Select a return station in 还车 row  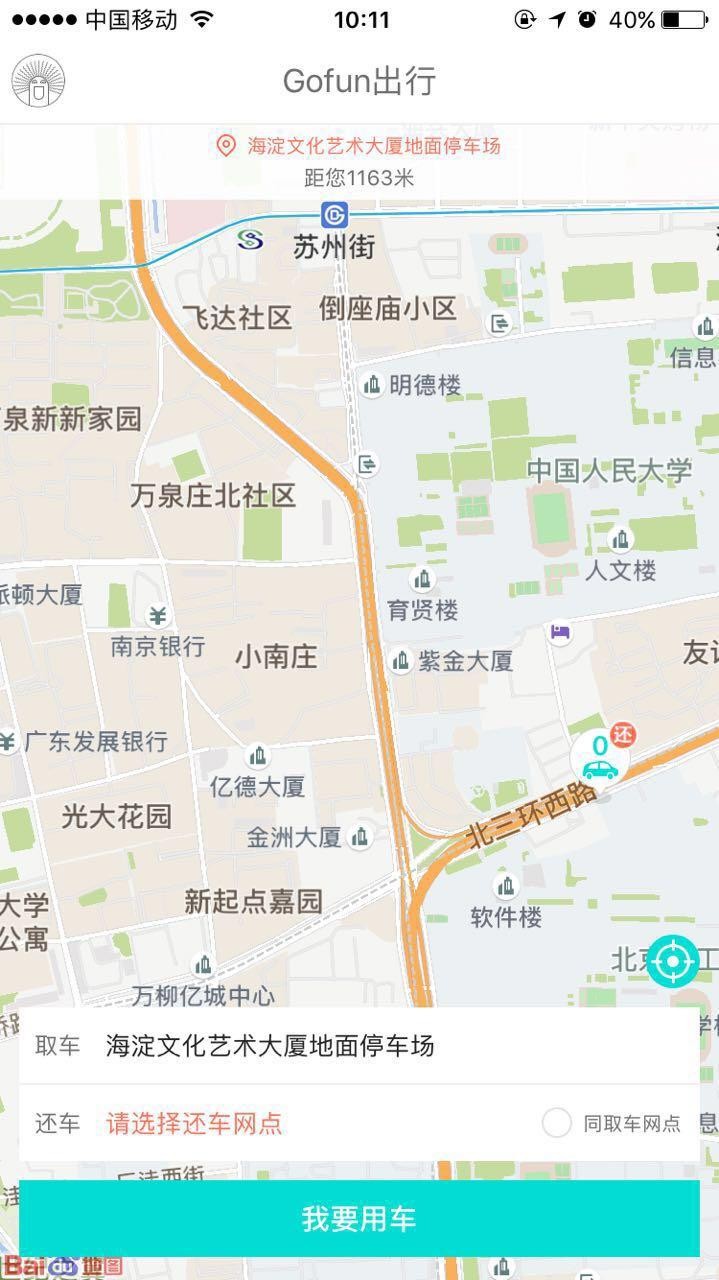coord(195,1123)
